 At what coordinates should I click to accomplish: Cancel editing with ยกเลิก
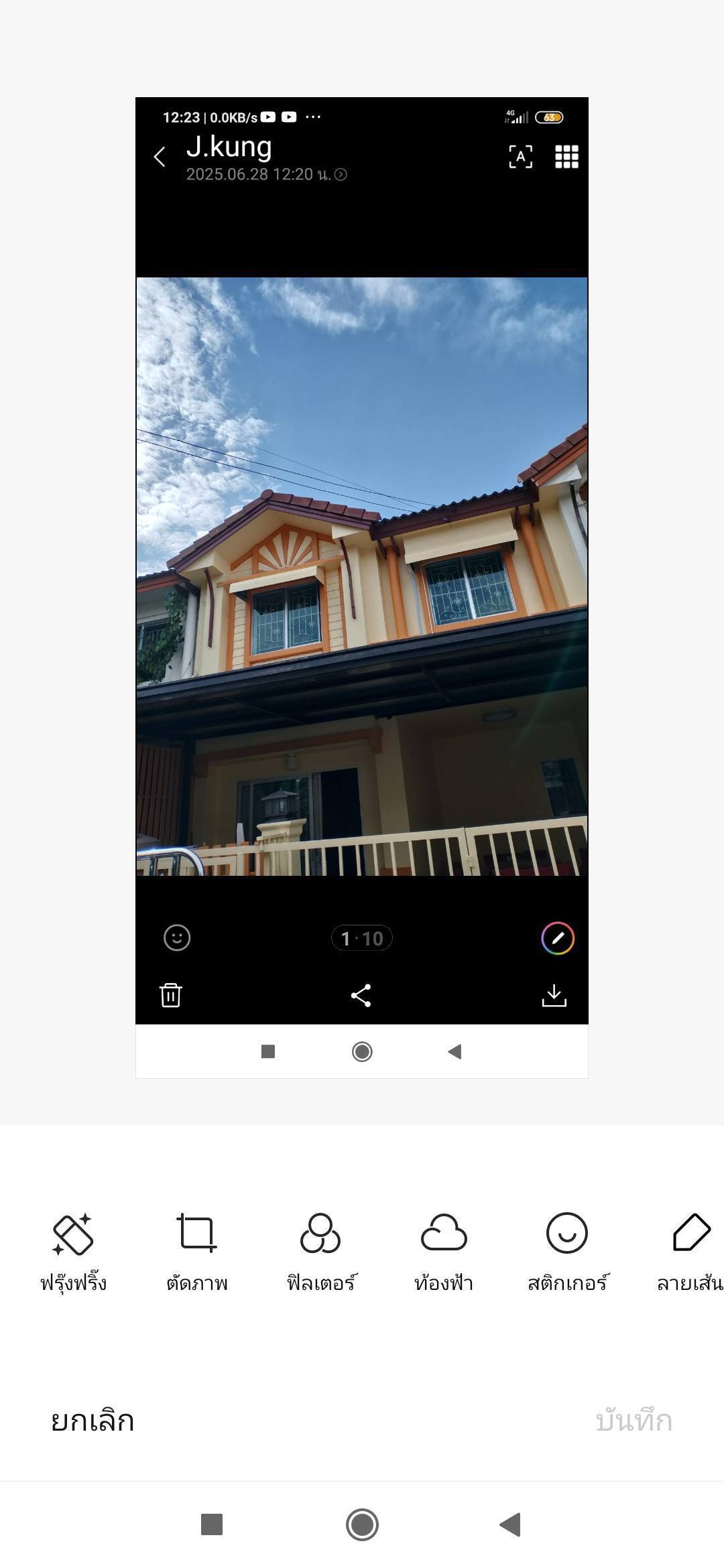pyautogui.click(x=93, y=1420)
